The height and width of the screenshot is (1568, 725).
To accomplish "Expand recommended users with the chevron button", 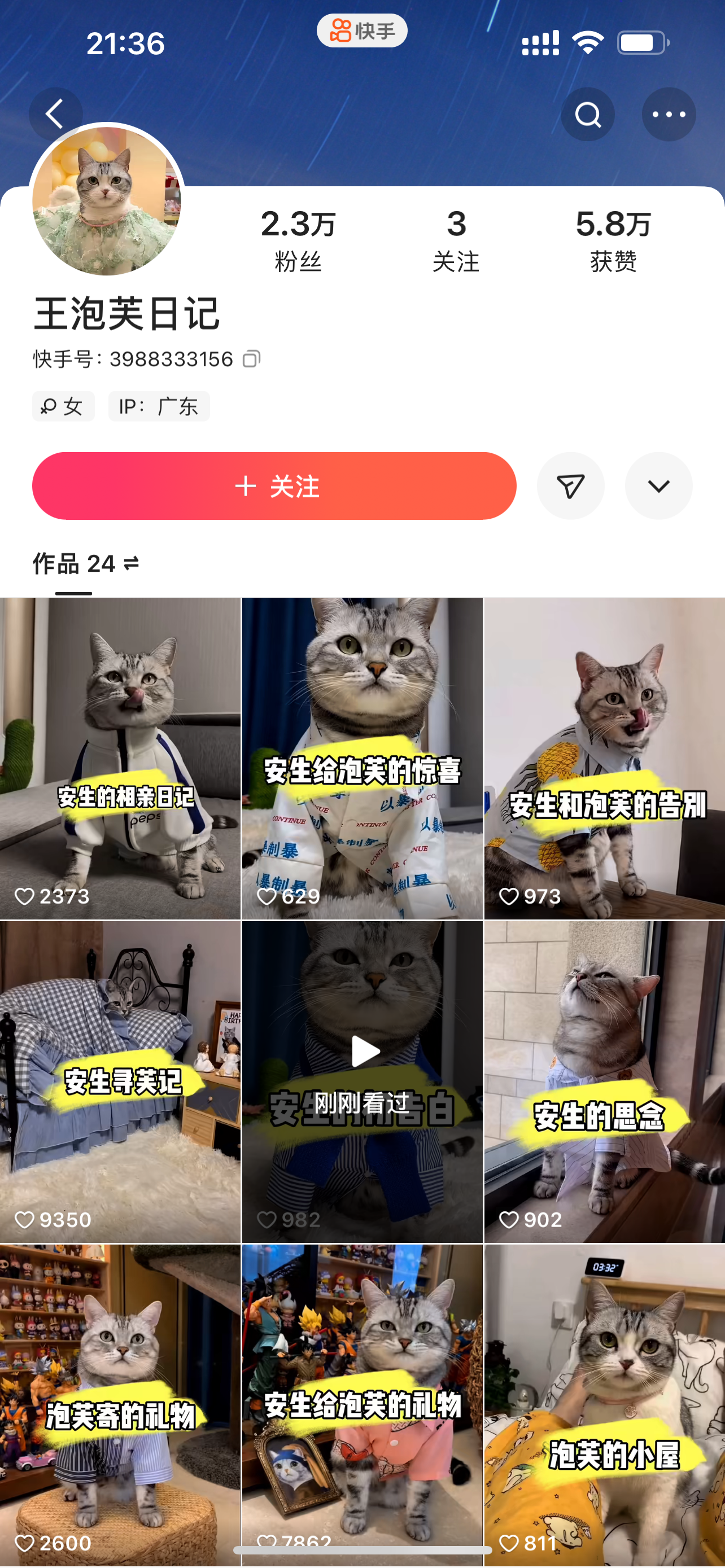I will point(658,486).
